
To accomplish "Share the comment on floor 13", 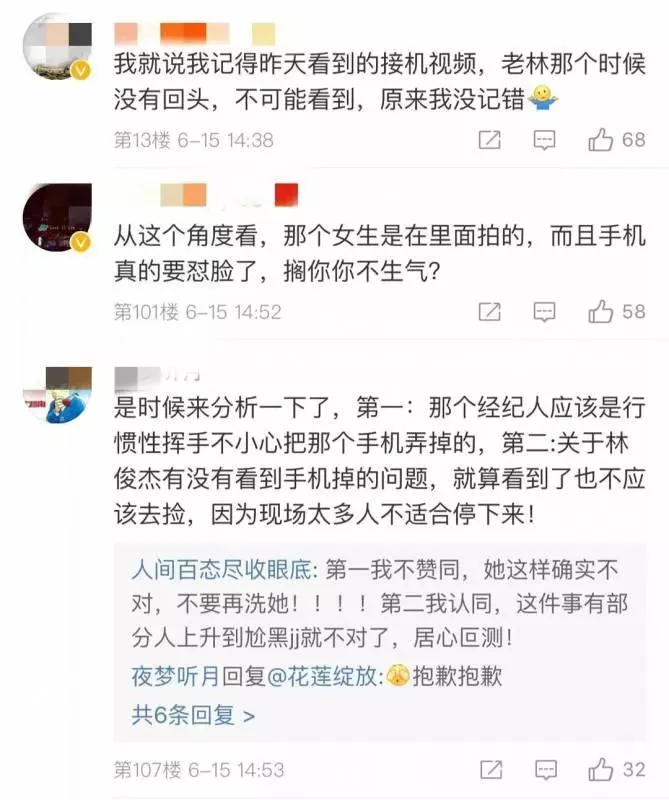I will (489, 141).
